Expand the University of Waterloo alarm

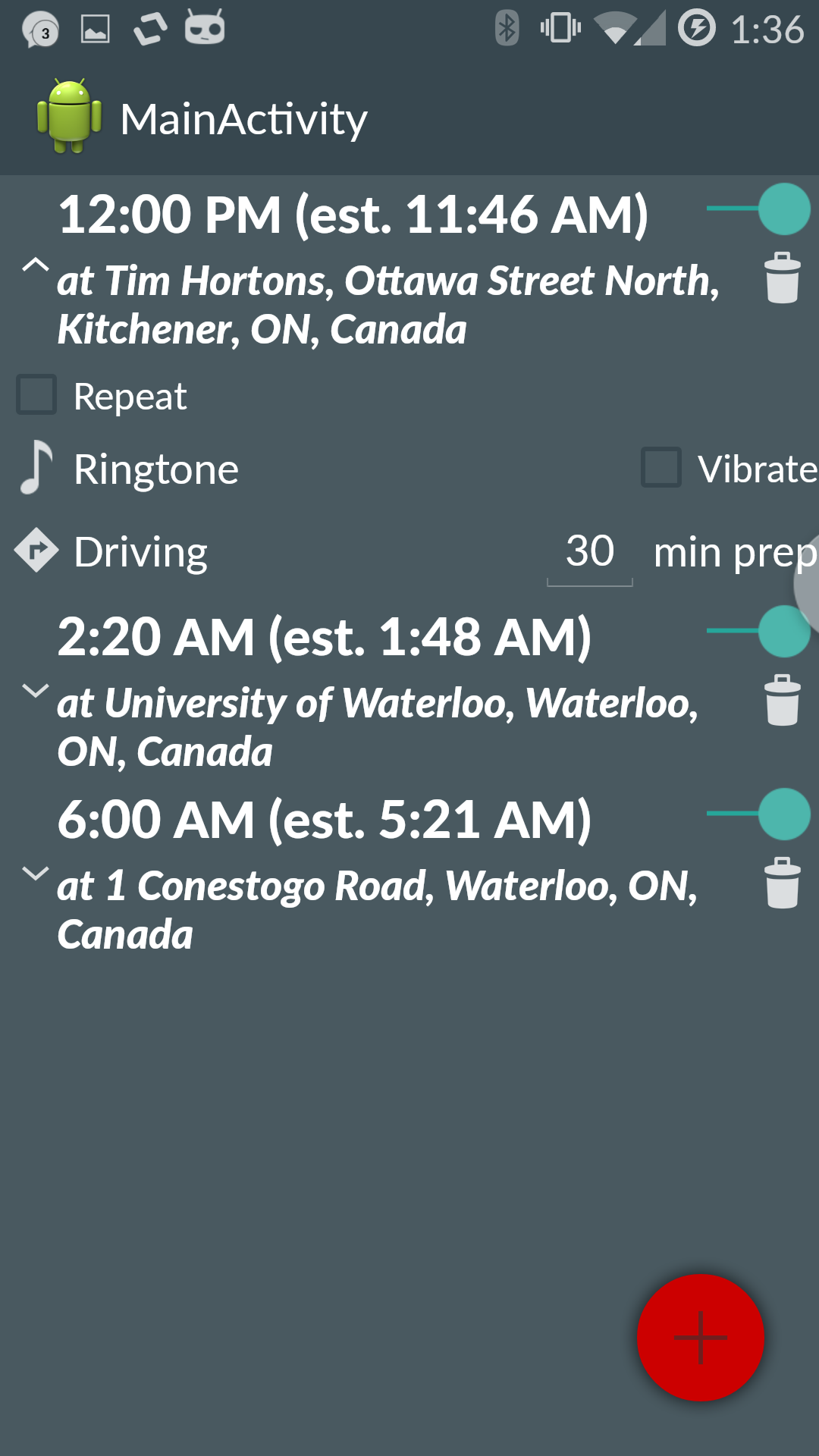[34, 692]
